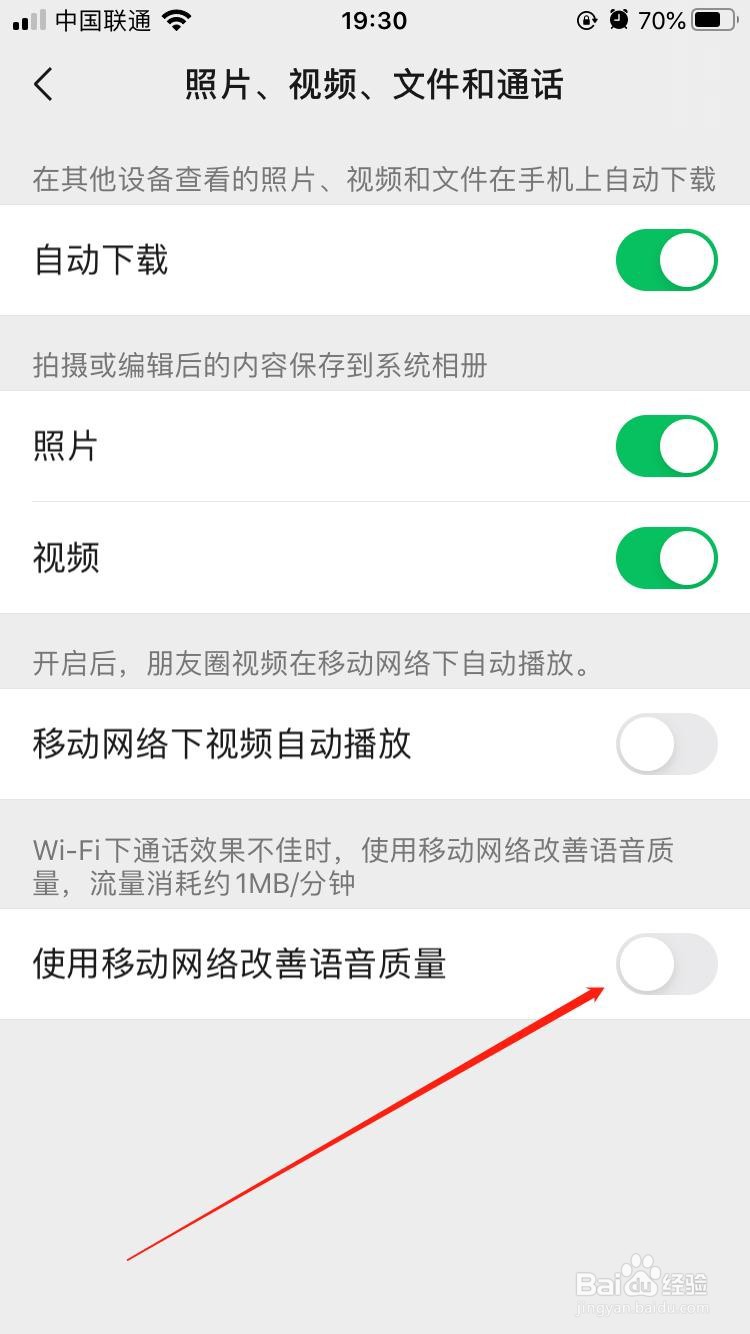Click the 使用移动网络改善语音质量 text label
The width and height of the screenshot is (750, 1334).
click(238, 964)
